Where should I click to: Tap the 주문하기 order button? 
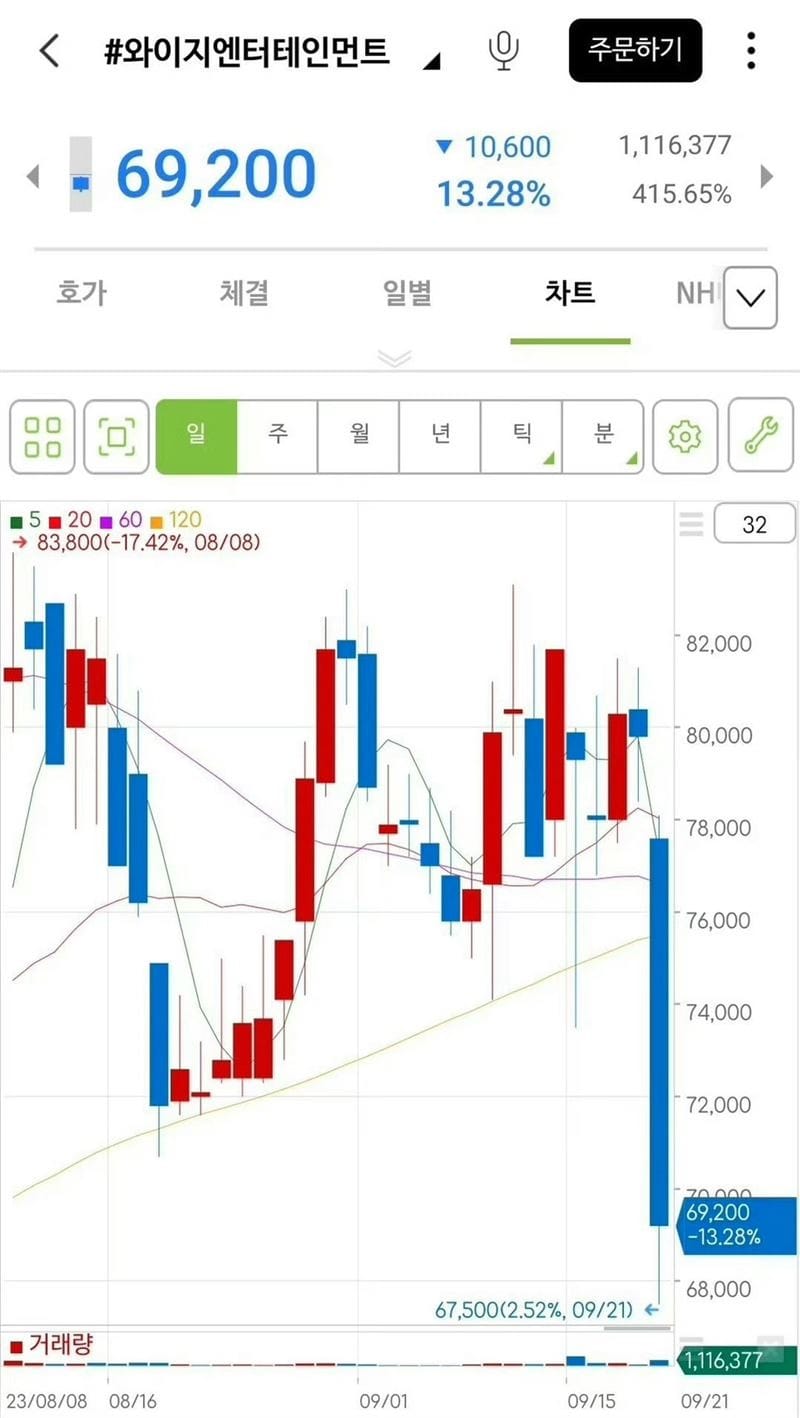coord(635,50)
